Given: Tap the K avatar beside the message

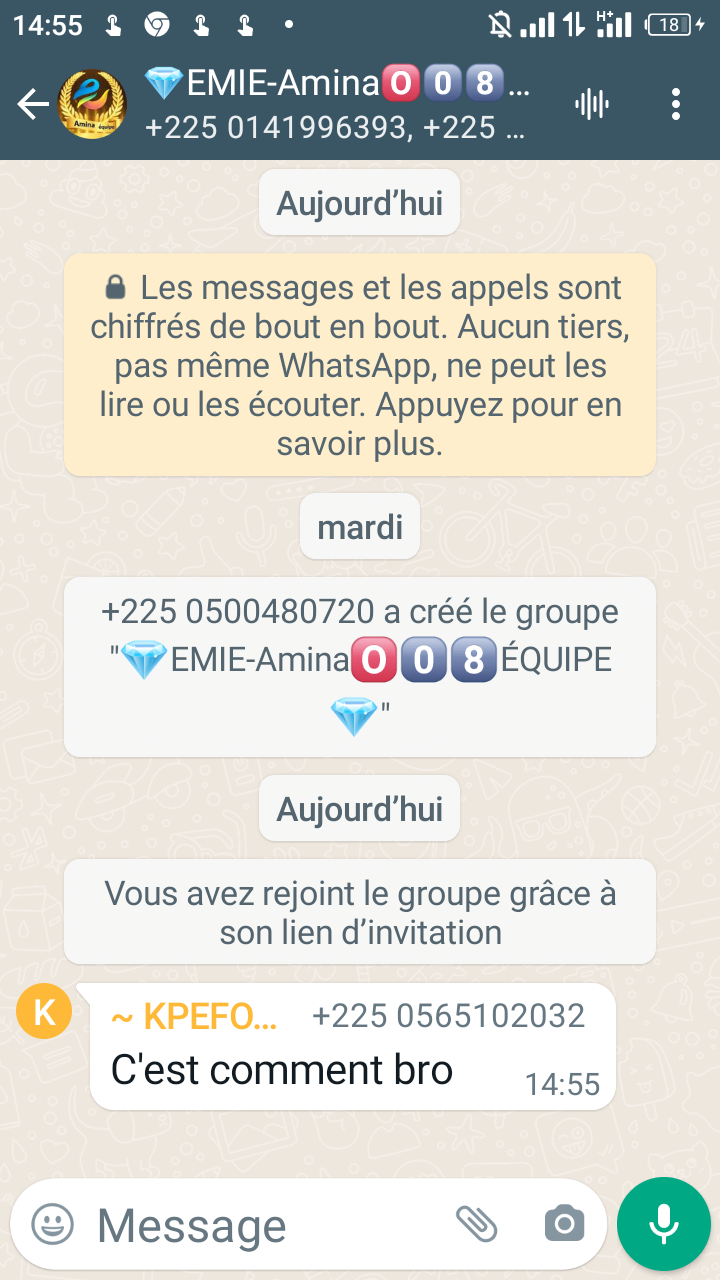Looking at the screenshot, I should click(44, 1011).
